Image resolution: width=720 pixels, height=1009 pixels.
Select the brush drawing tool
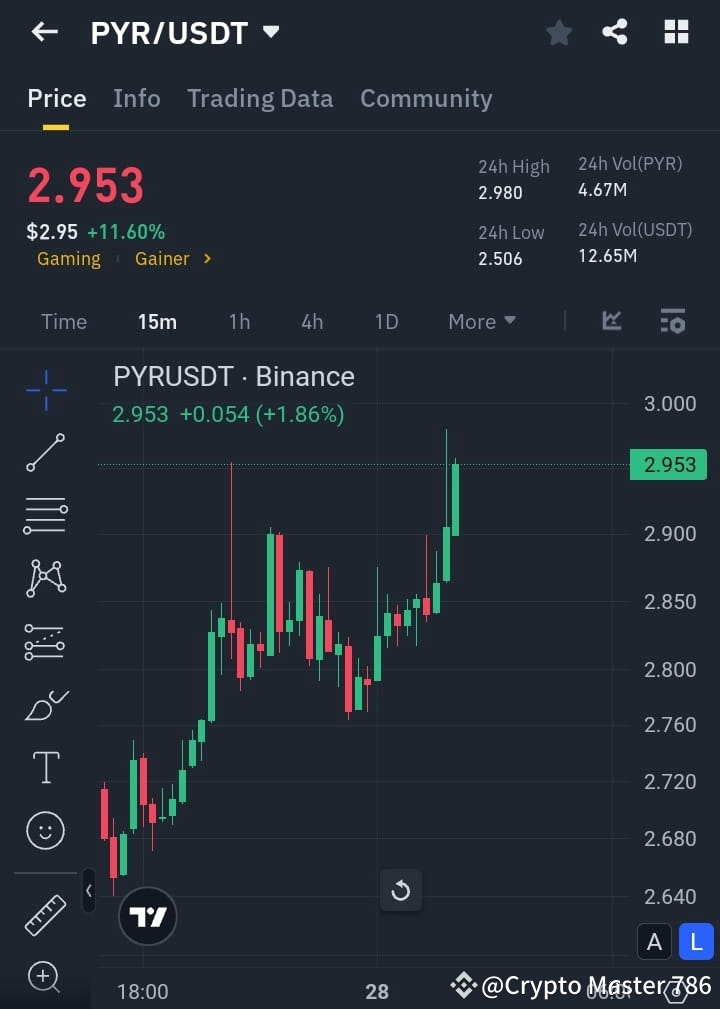click(x=45, y=705)
